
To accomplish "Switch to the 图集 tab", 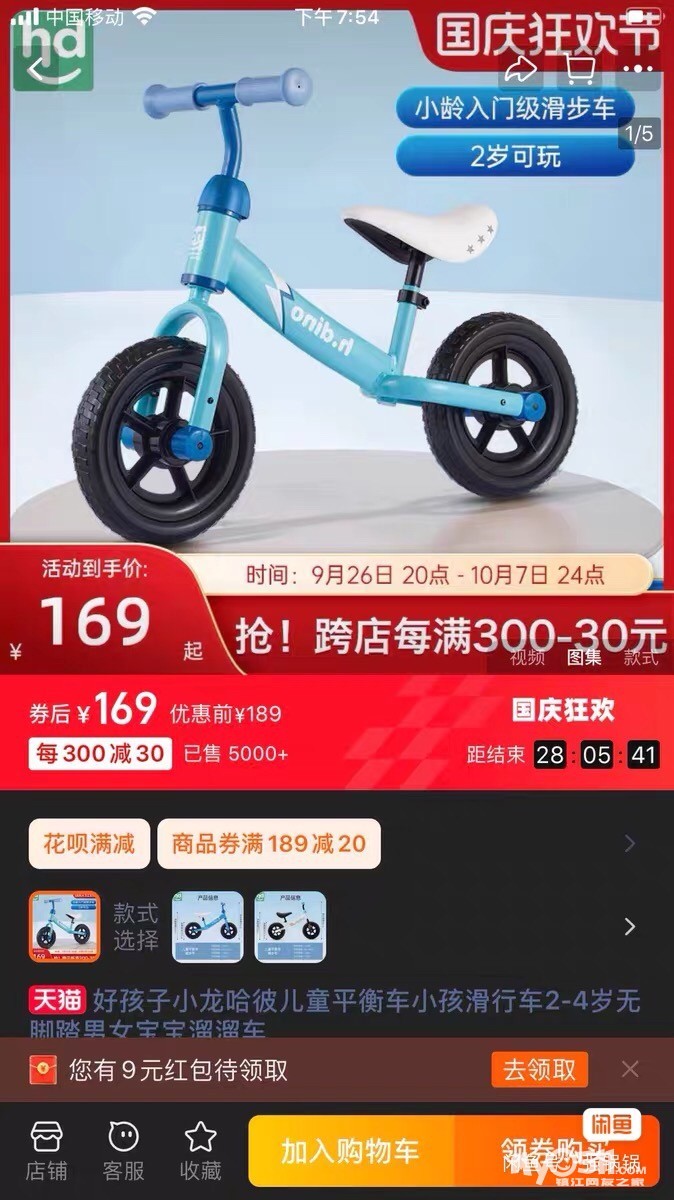I will tap(585, 657).
